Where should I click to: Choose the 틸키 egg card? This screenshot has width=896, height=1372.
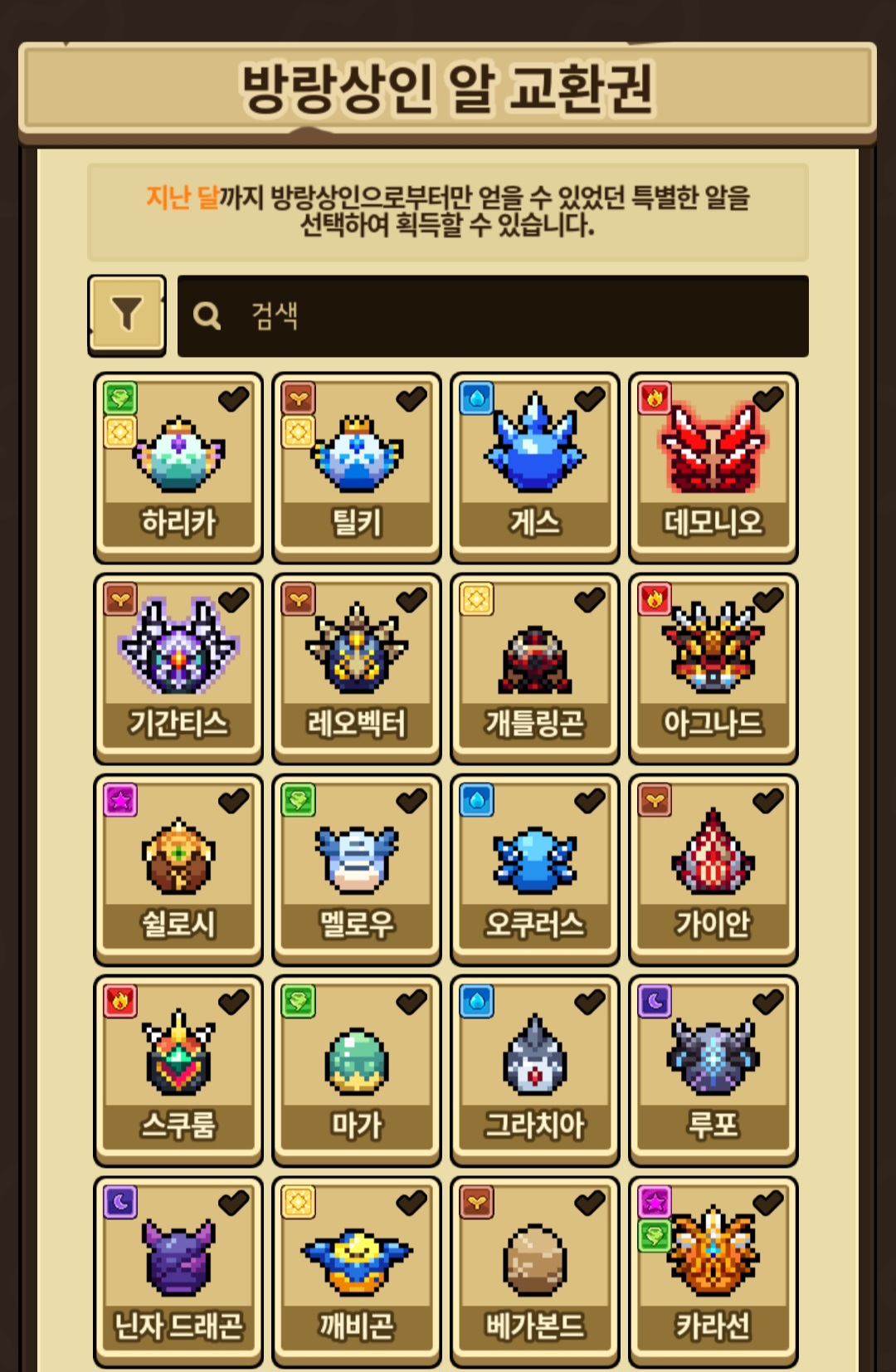[x=357, y=468]
